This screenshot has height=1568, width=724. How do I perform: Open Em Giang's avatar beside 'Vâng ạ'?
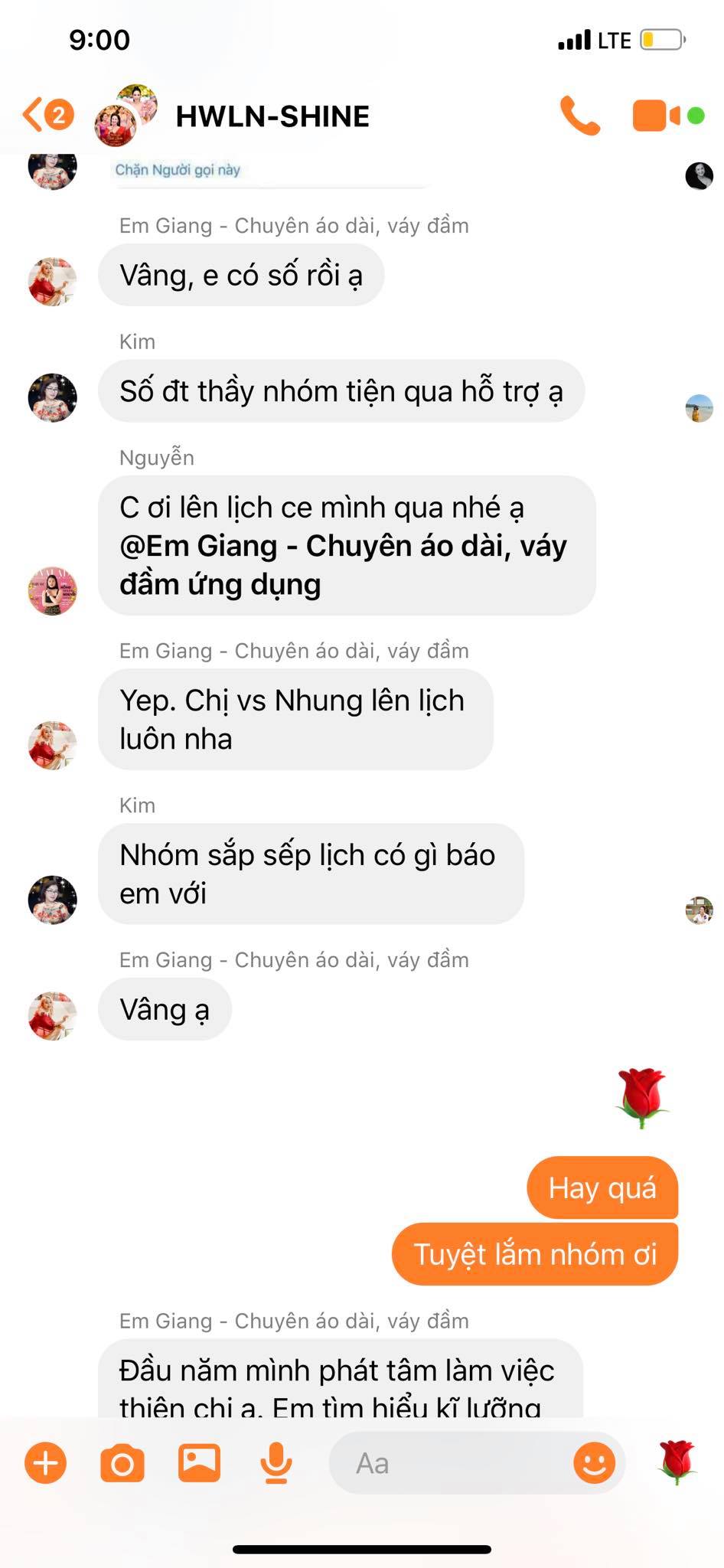52,1015
